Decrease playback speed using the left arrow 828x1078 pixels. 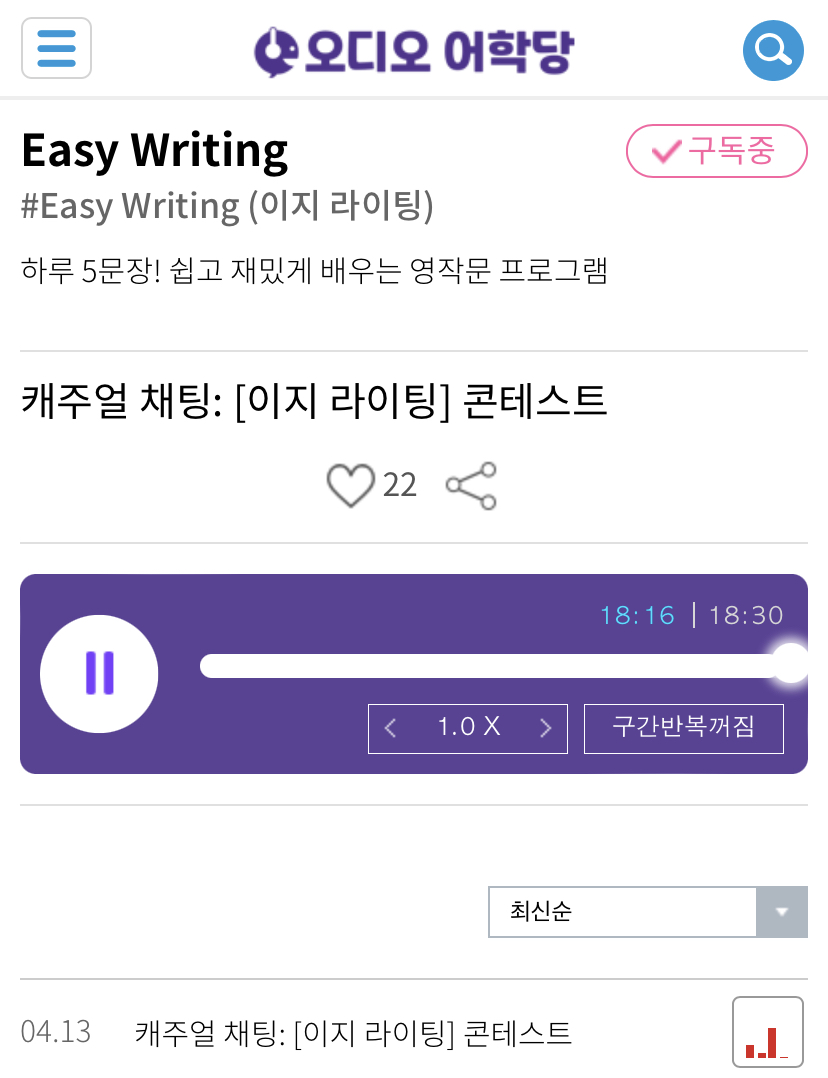pos(390,728)
